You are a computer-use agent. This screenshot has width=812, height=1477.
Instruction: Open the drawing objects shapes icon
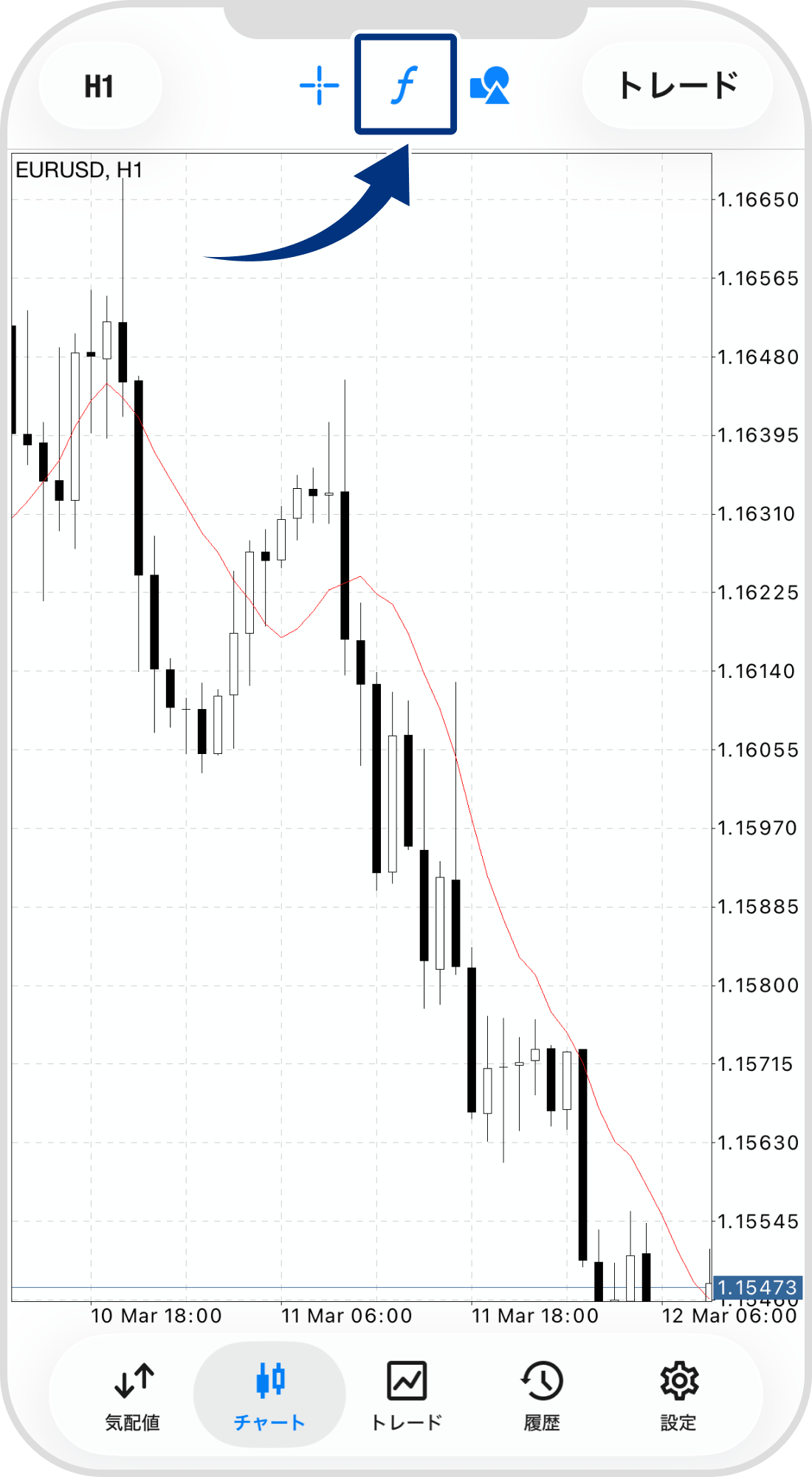coord(490,86)
